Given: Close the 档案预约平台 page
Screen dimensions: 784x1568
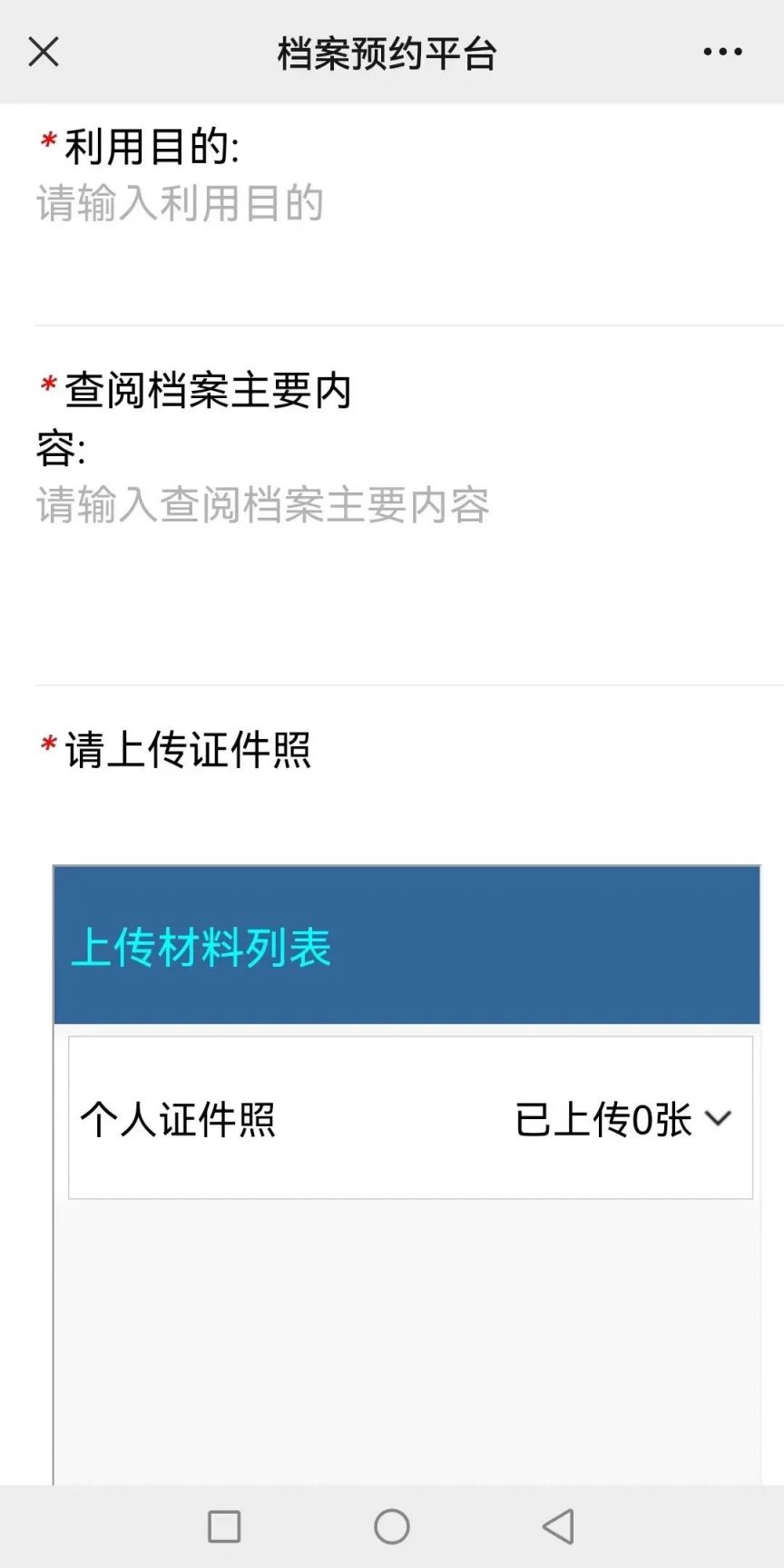Looking at the screenshot, I should coord(44,53).
